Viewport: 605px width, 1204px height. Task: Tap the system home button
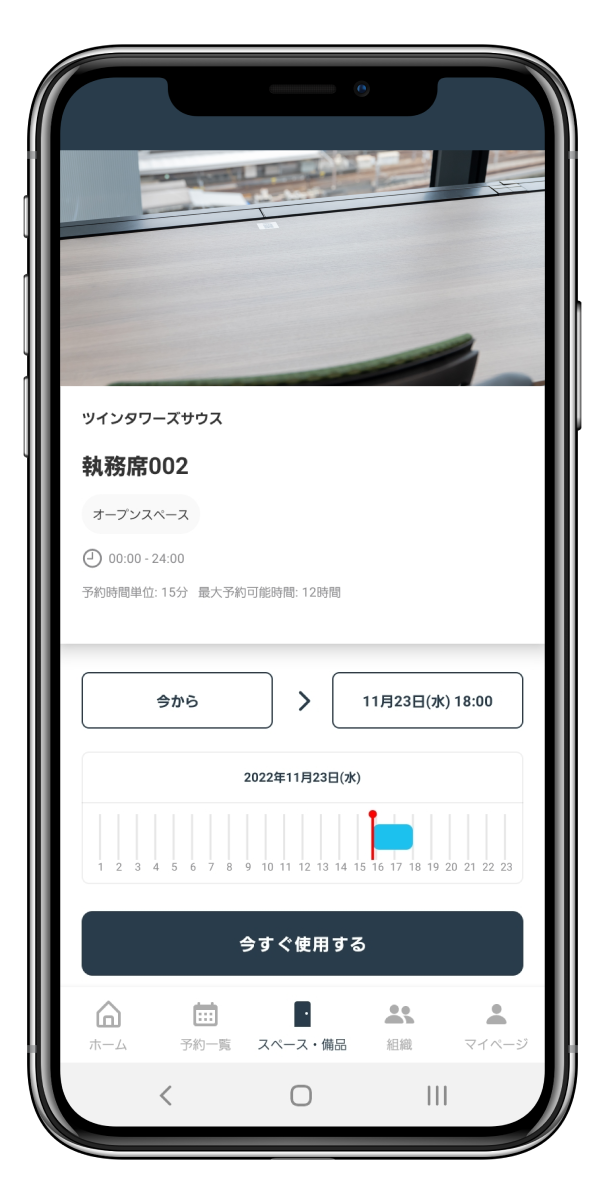[x=301, y=1095]
